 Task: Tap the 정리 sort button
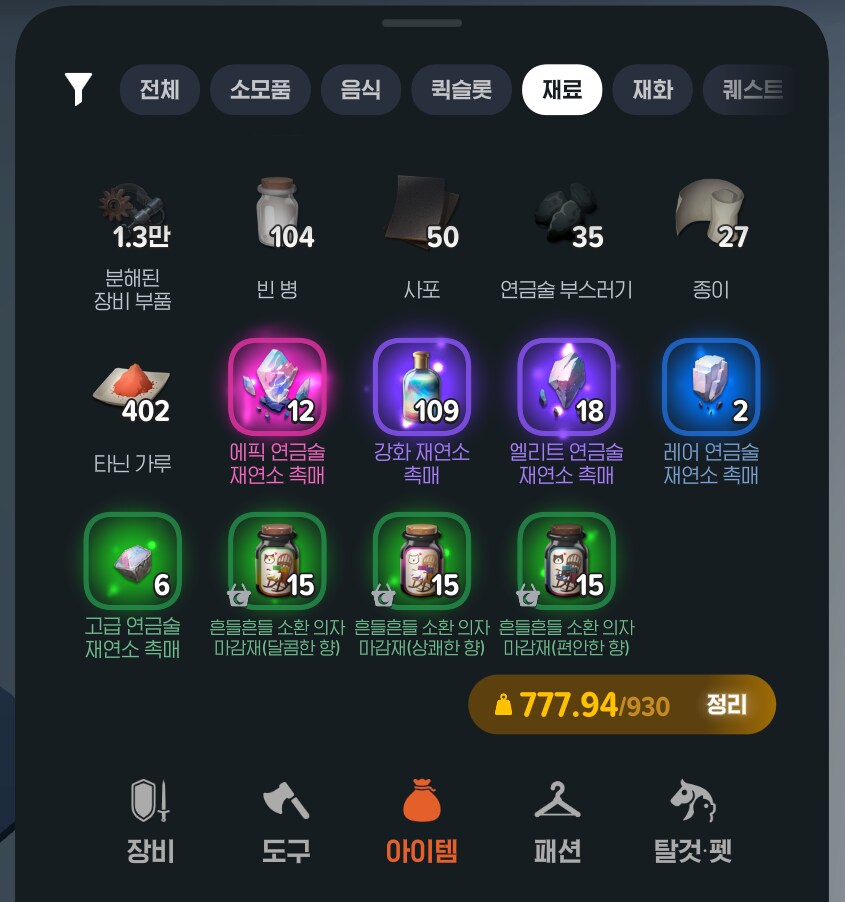point(726,705)
